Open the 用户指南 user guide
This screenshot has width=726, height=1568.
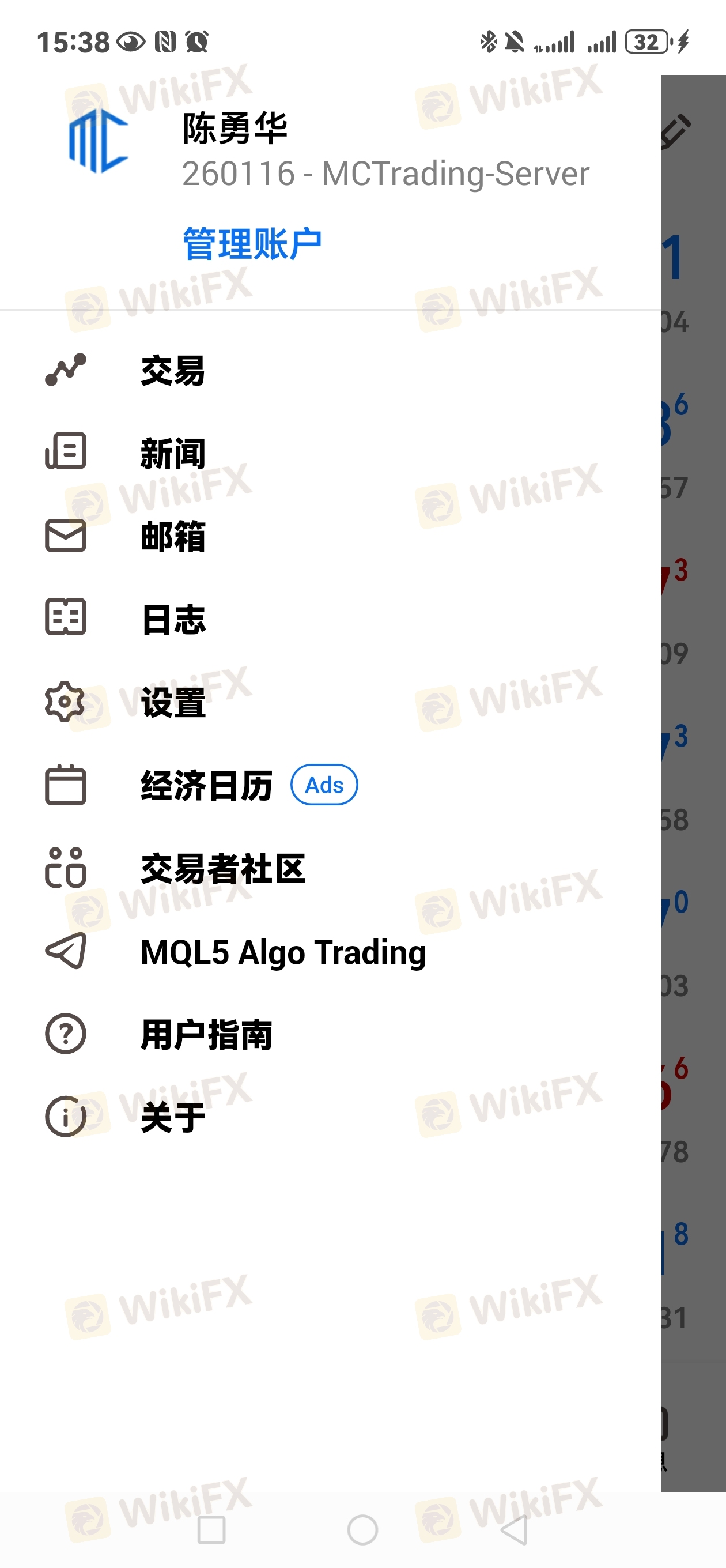(207, 1034)
